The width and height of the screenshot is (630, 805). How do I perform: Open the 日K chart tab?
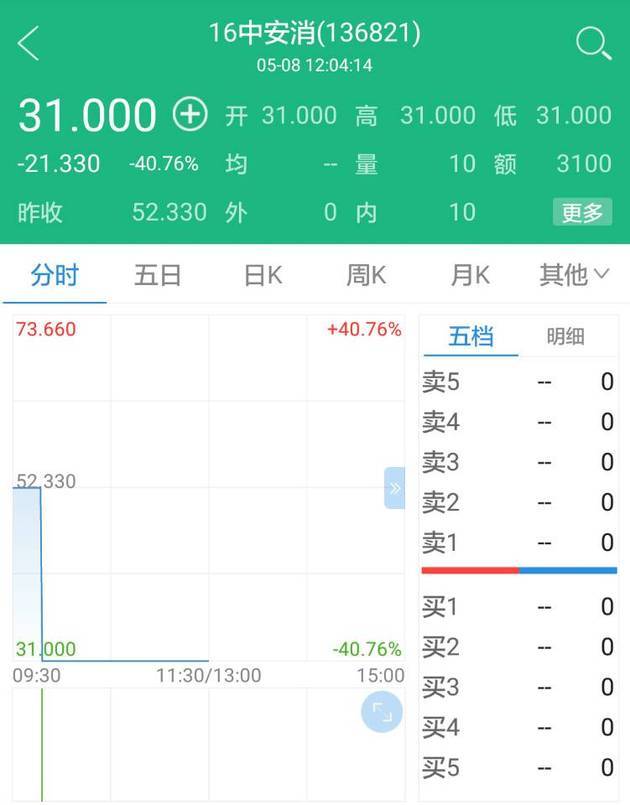(x=263, y=275)
